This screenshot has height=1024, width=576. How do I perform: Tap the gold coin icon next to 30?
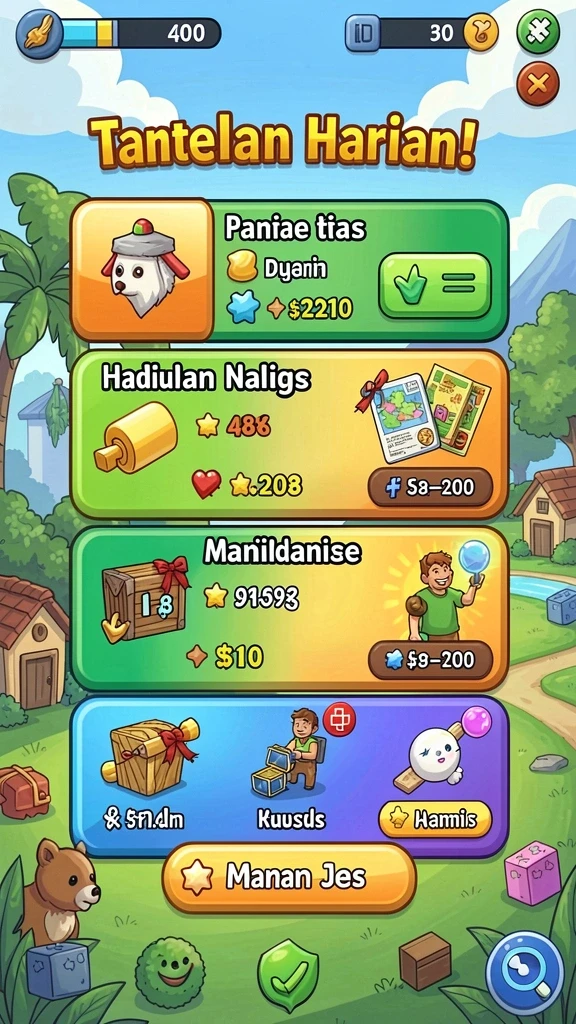click(x=480, y=32)
